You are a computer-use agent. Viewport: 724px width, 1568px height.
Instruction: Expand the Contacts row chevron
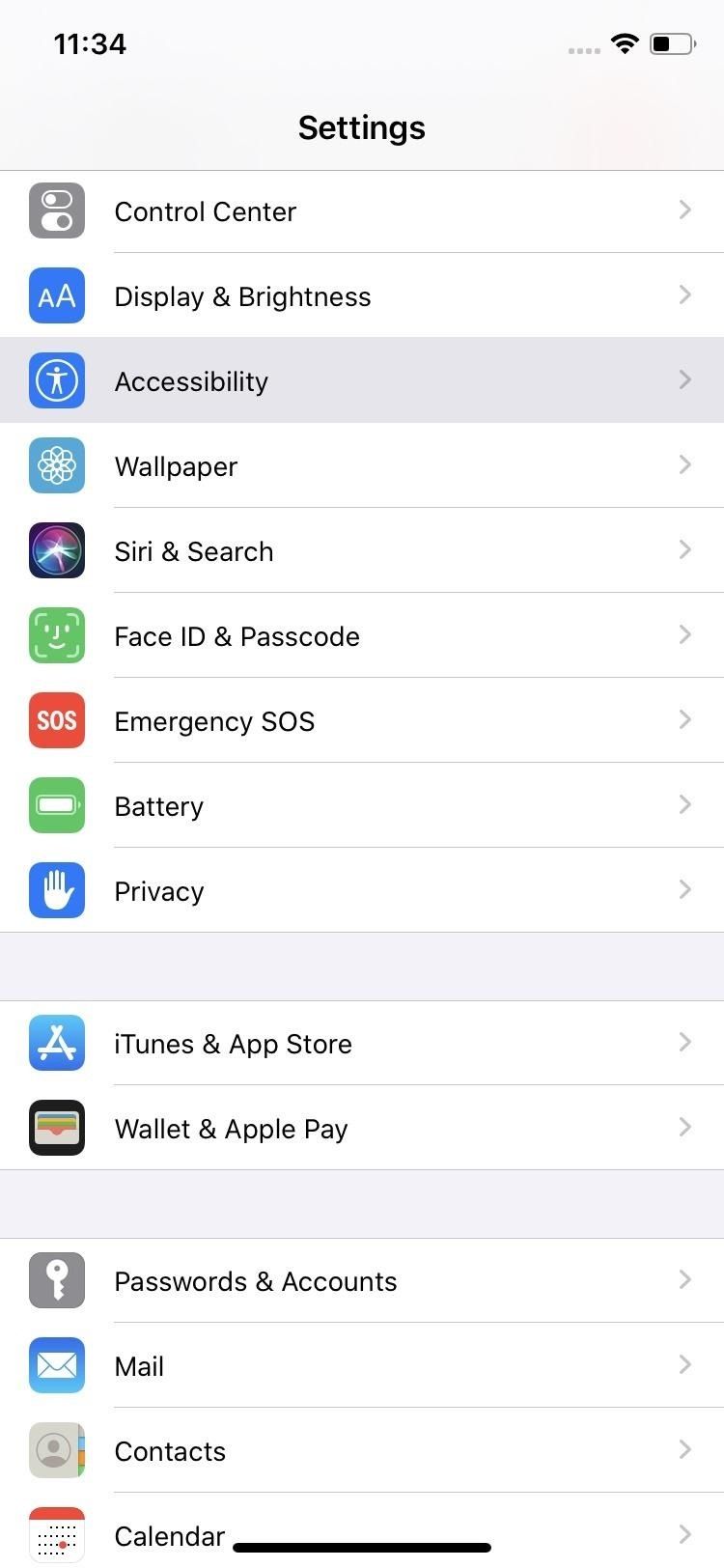(685, 1450)
